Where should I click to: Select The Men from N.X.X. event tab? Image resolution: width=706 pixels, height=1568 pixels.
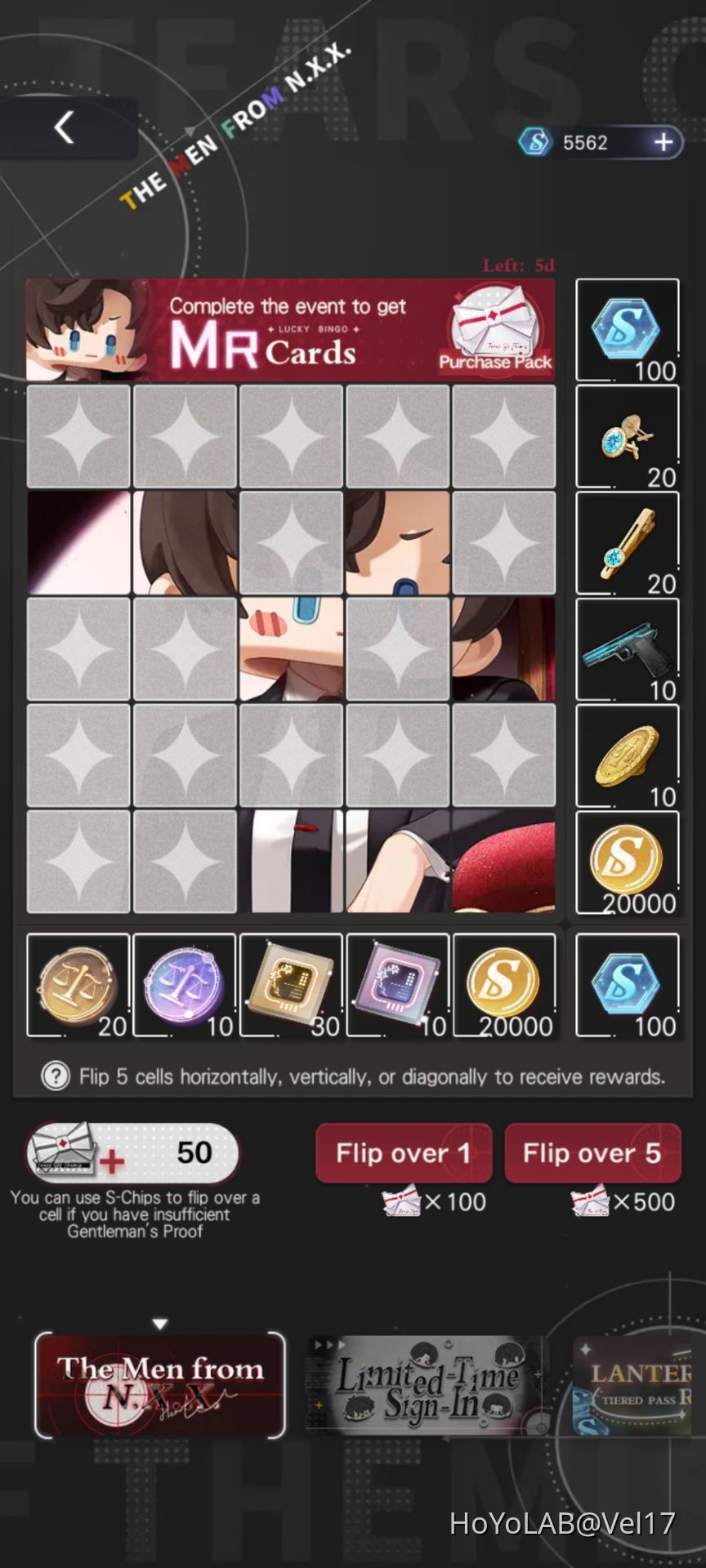point(160,1385)
